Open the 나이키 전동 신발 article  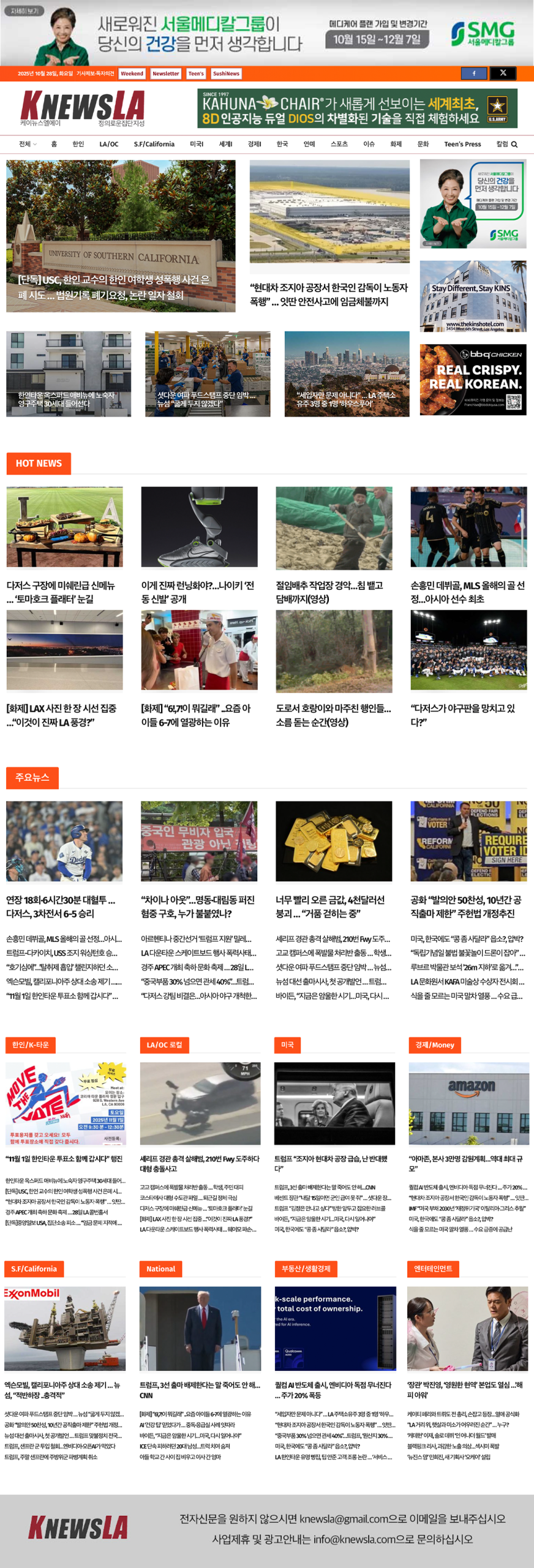point(198,592)
